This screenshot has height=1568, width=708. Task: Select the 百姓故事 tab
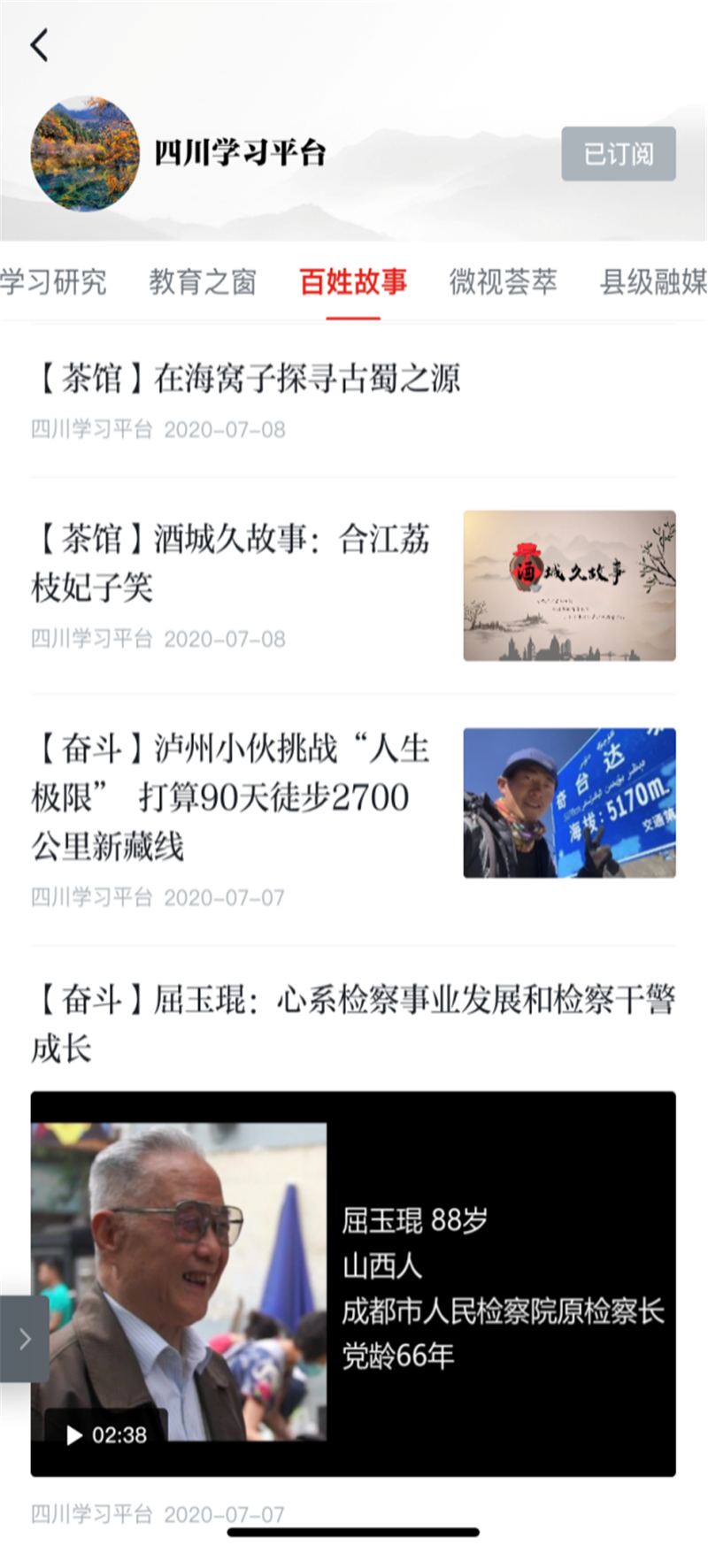353,282
